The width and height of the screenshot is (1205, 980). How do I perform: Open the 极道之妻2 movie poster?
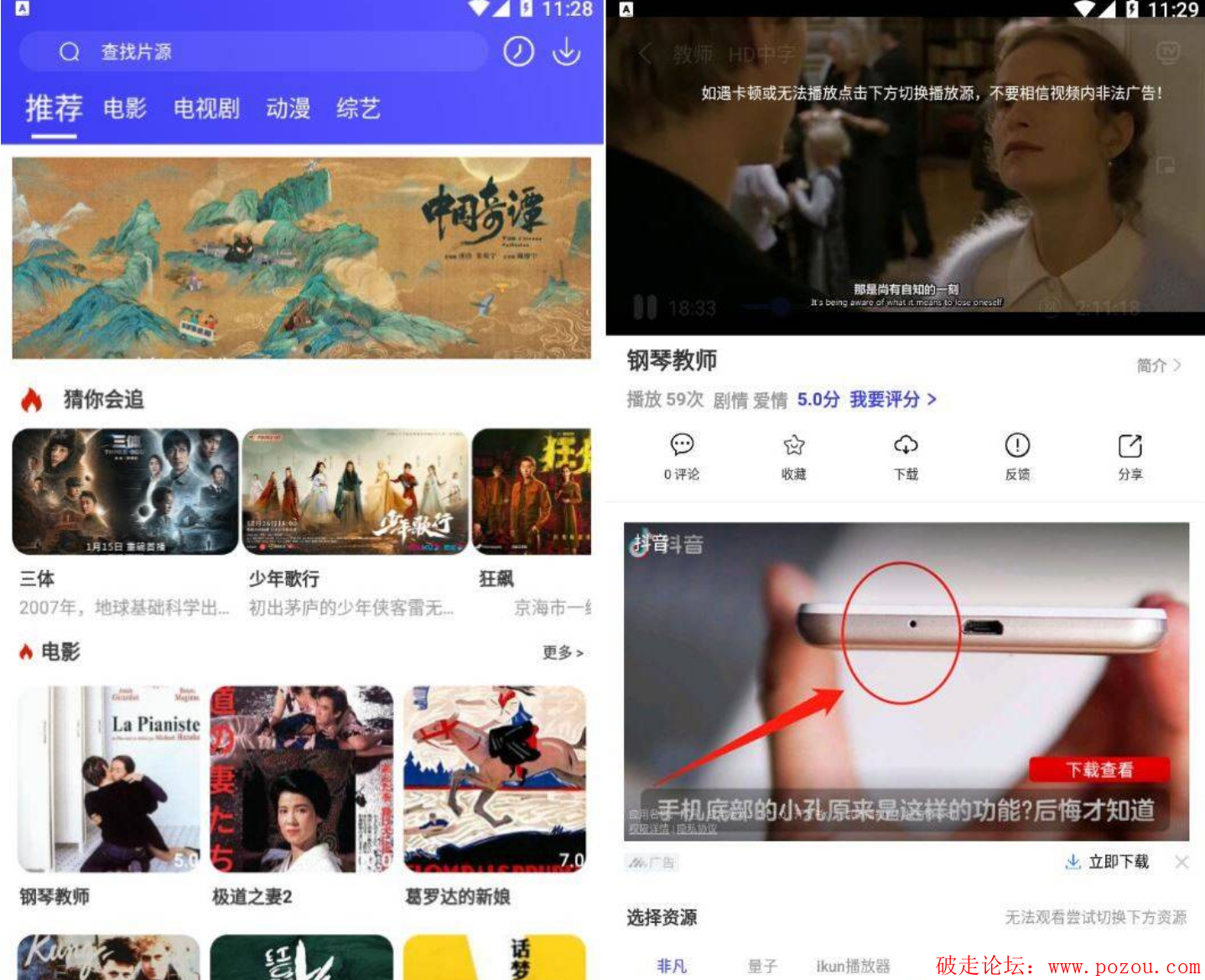[301, 779]
